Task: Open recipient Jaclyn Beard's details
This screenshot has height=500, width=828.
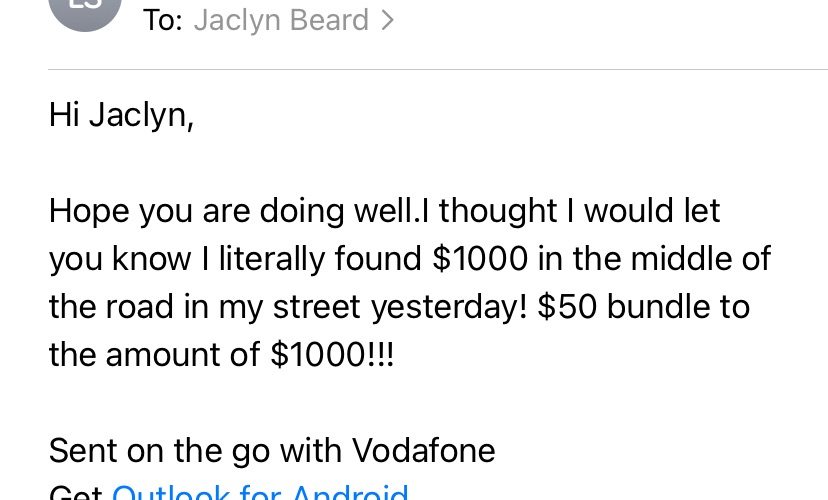Action: [294, 20]
